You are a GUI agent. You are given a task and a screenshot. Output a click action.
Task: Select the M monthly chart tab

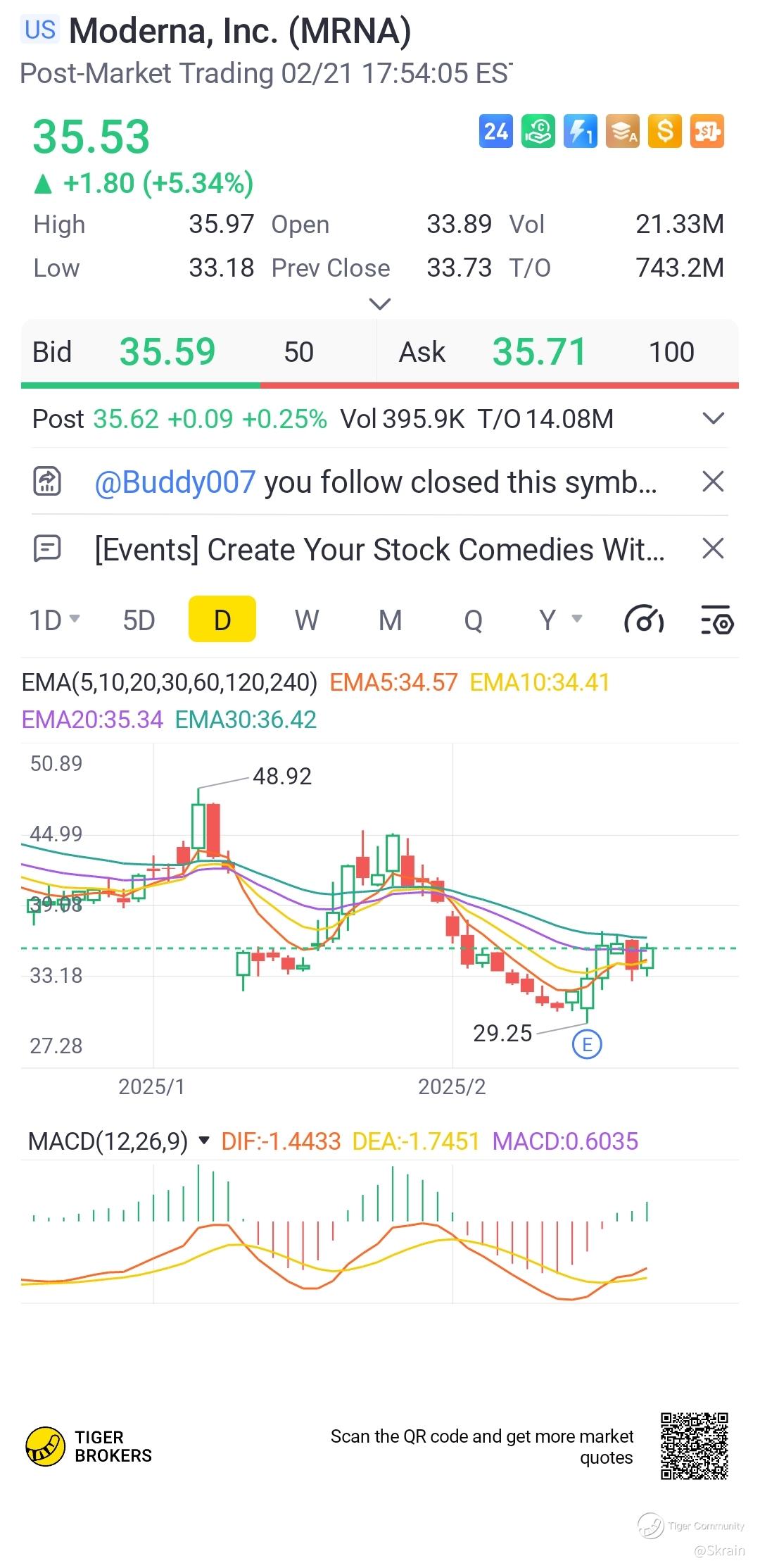point(390,620)
